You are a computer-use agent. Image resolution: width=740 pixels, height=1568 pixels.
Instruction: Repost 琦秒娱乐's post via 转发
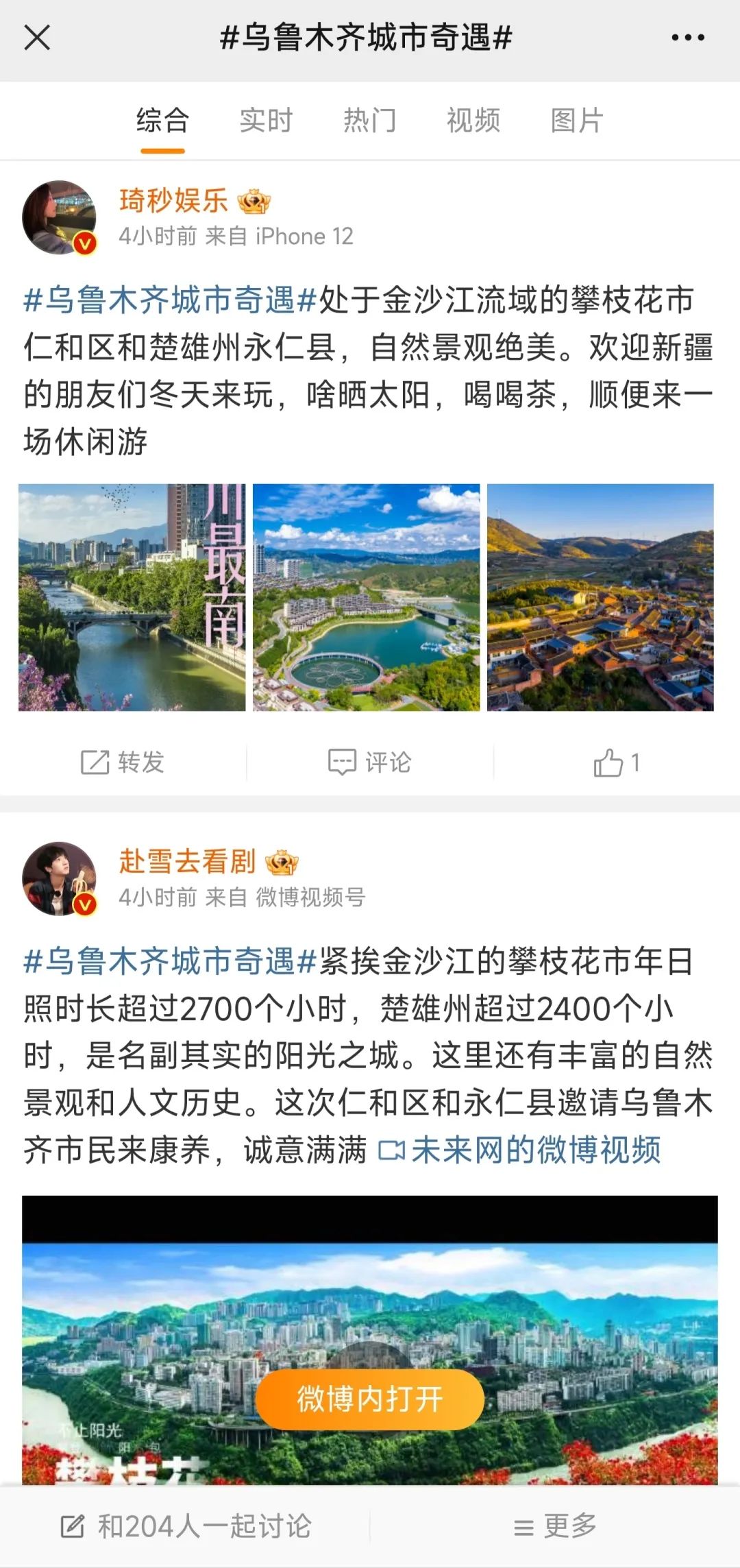pyautogui.click(x=123, y=762)
